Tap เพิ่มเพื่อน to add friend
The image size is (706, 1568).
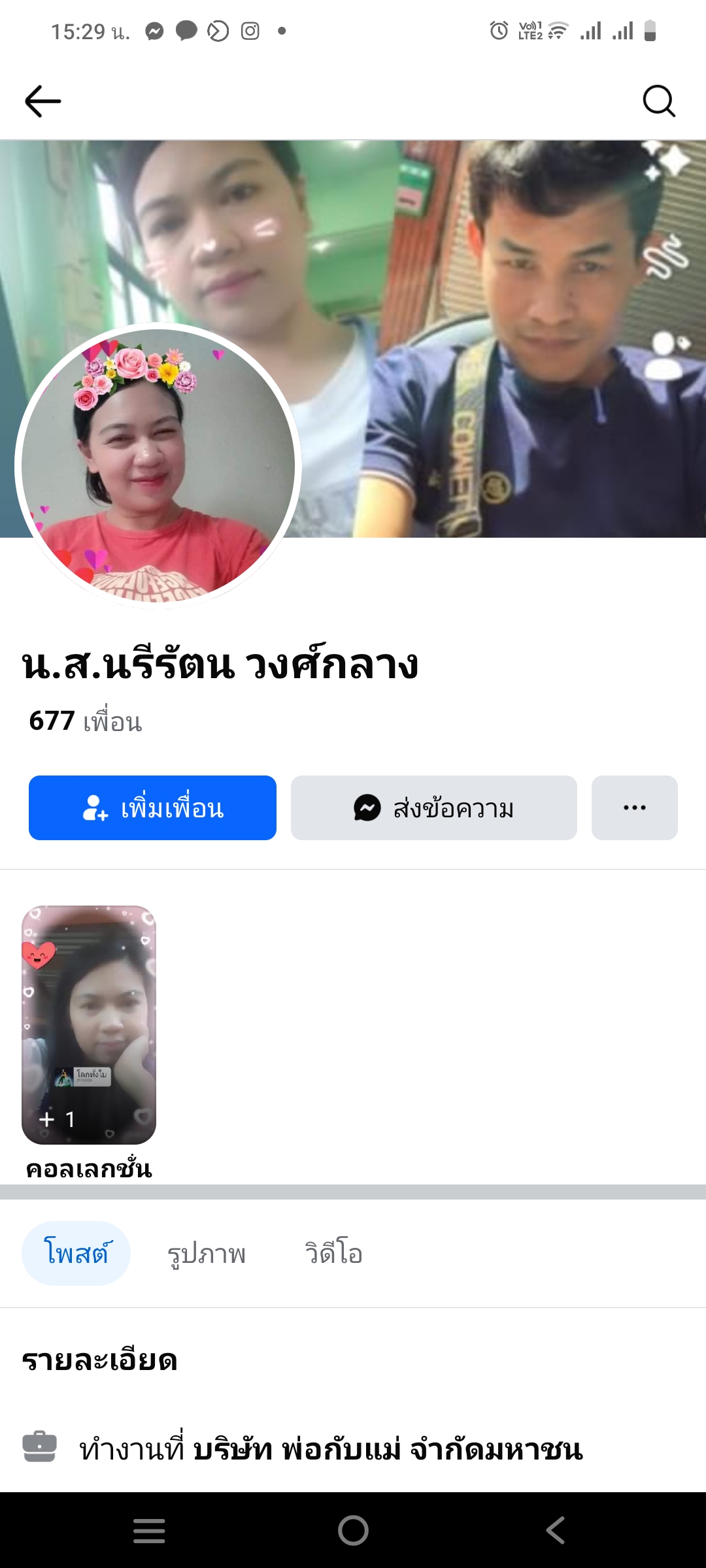click(x=152, y=808)
